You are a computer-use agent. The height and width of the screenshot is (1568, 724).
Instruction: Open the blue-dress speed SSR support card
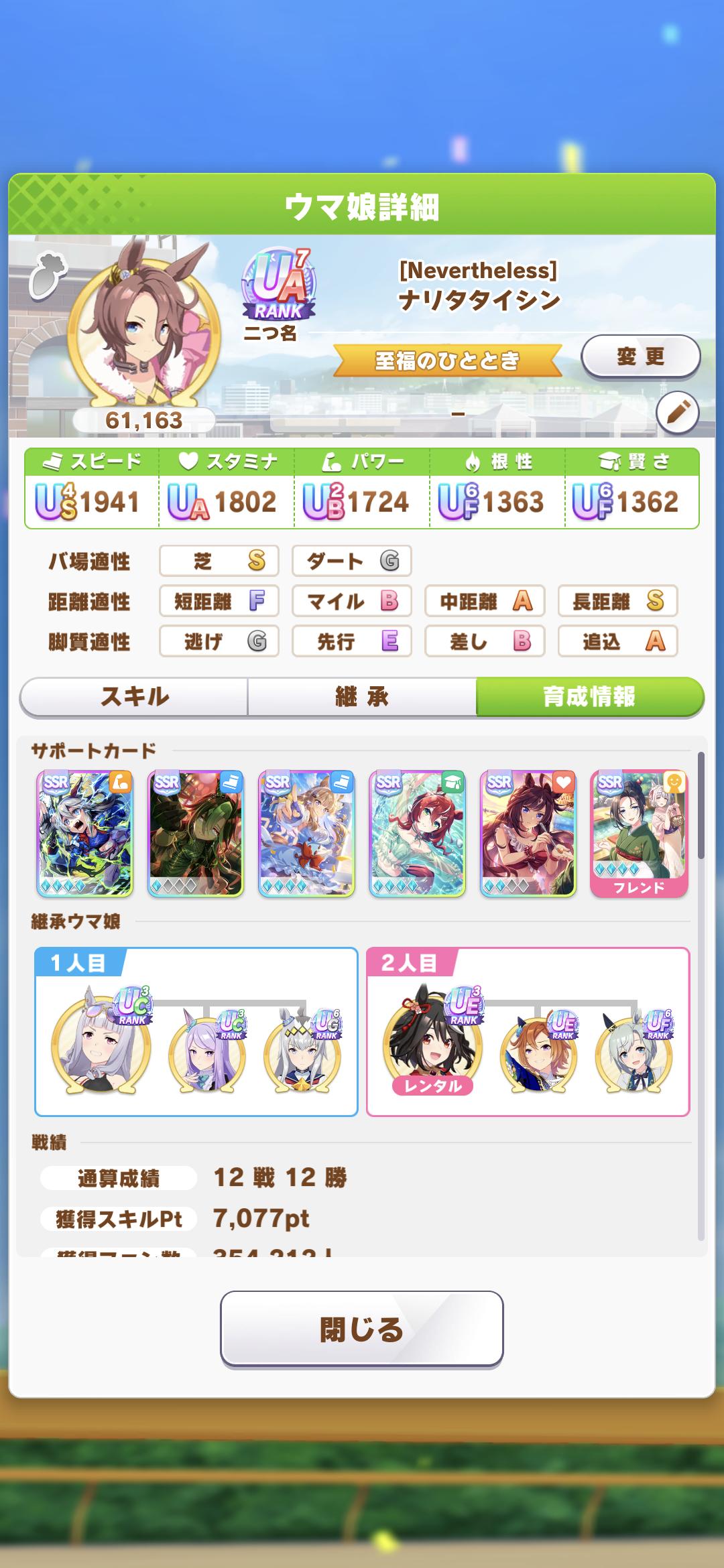(306, 834)
